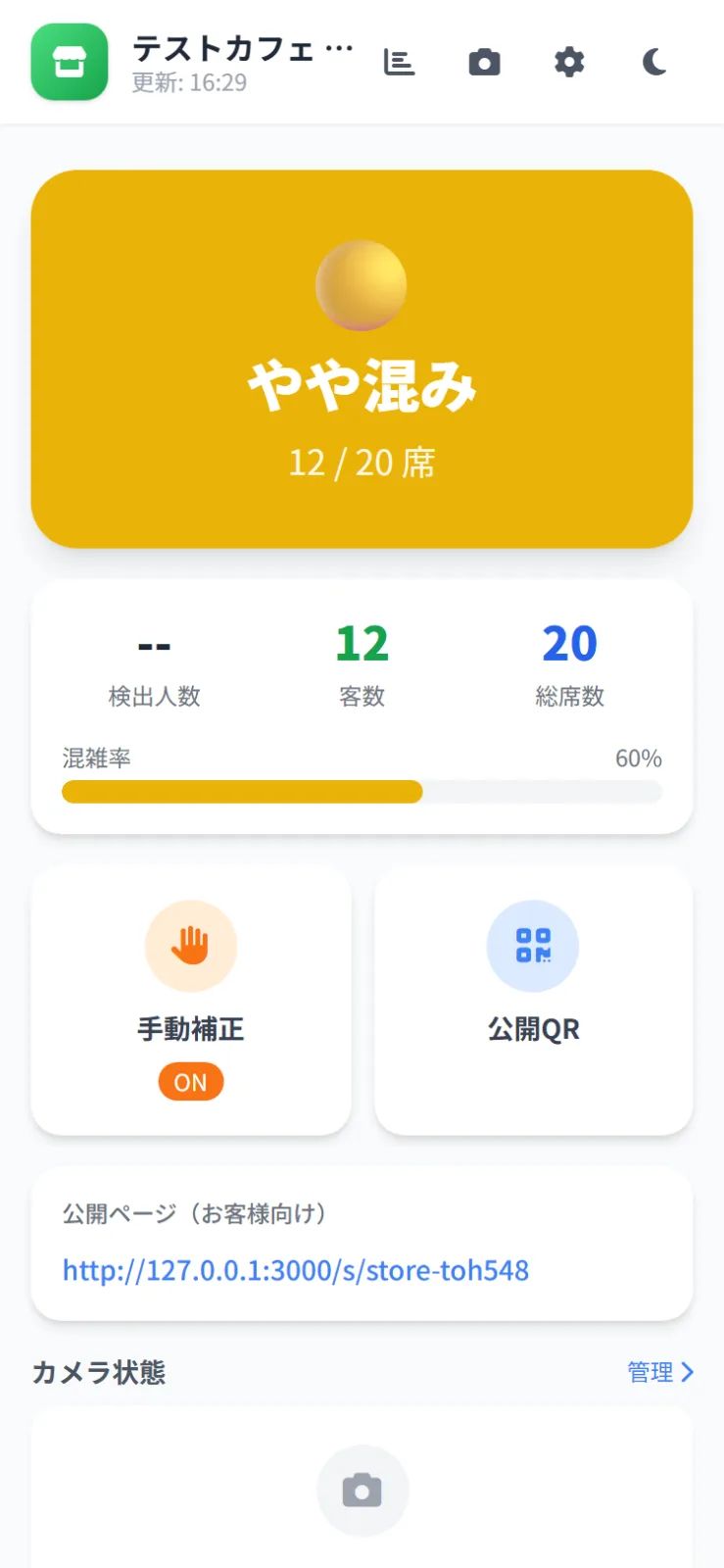Open the 公開QR card
The height and width of the screenshot is (1568, 724).
pos(534,1001)
